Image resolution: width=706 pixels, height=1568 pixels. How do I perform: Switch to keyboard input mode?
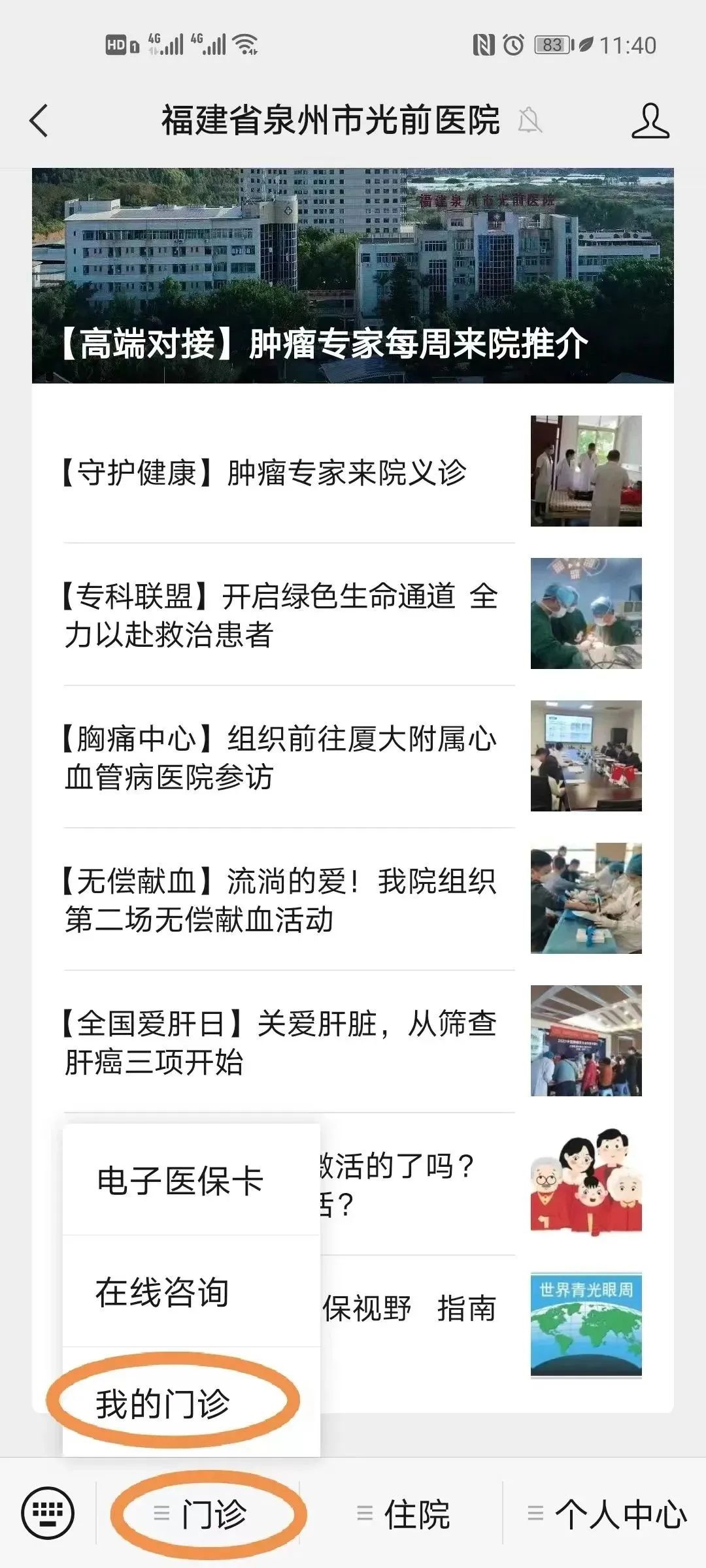point(48,1512)
